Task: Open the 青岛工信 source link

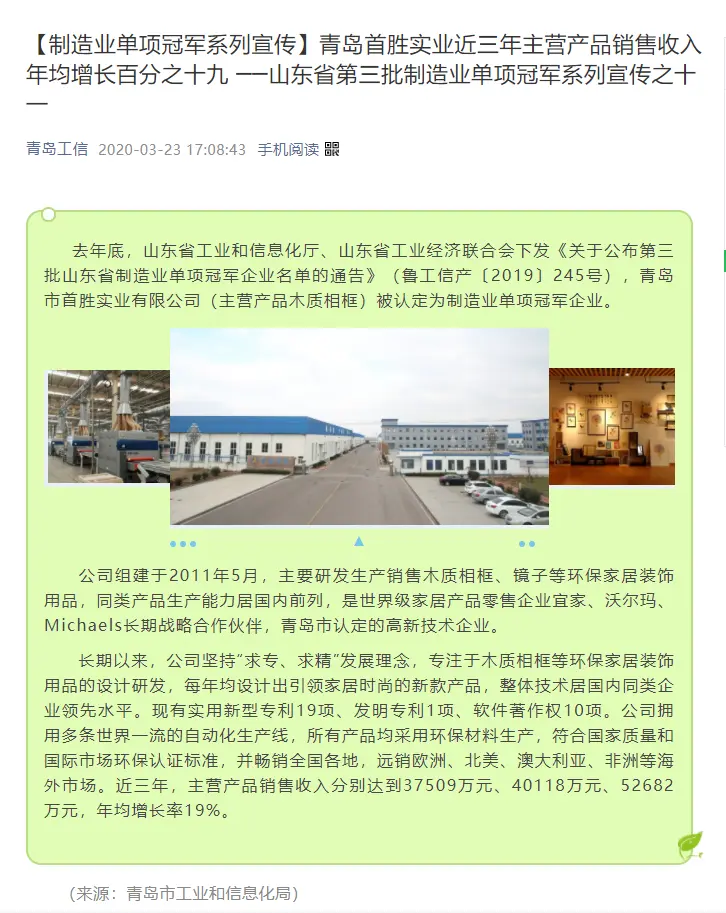Action: pyautogui.click(x=57, y=149)
